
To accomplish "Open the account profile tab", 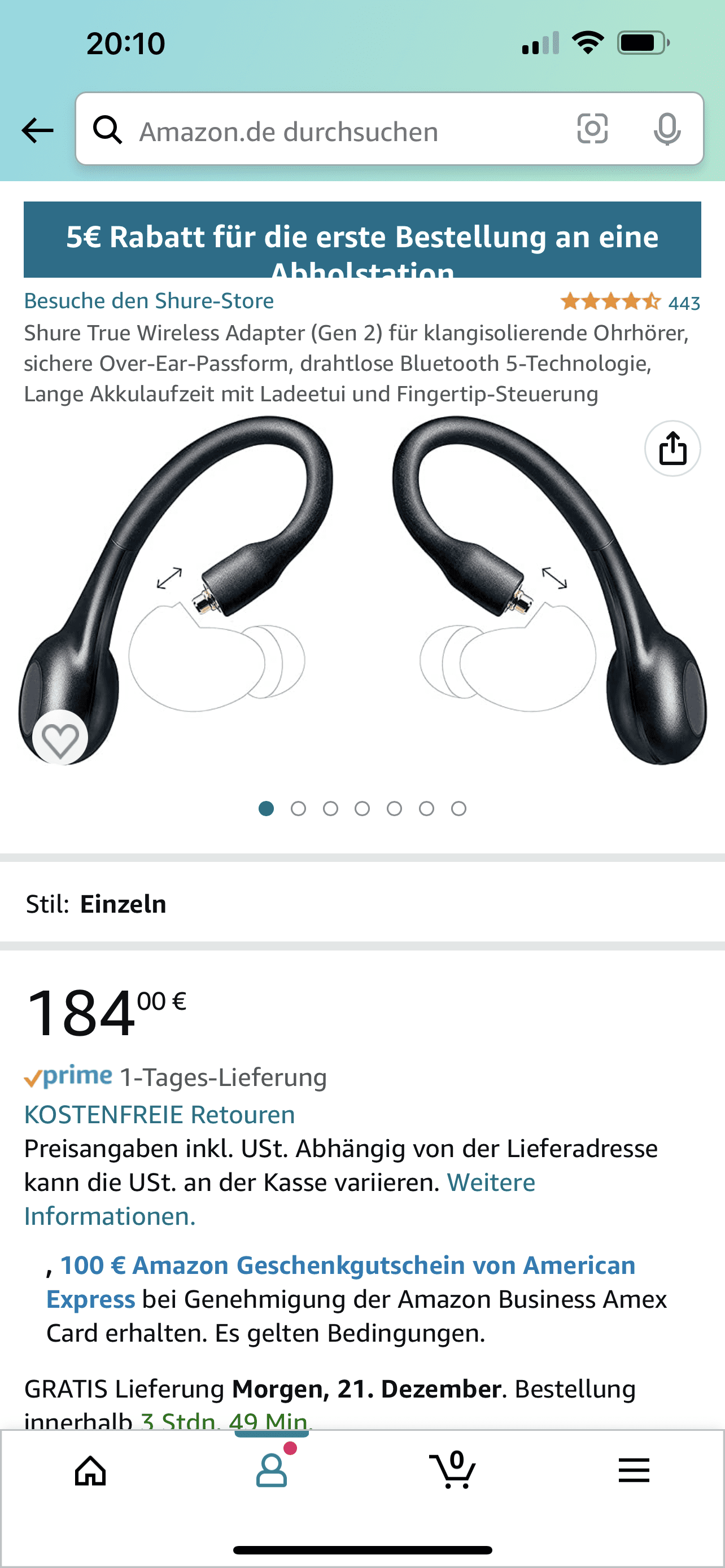I will pyautogui.click(x=272, y=1471).
